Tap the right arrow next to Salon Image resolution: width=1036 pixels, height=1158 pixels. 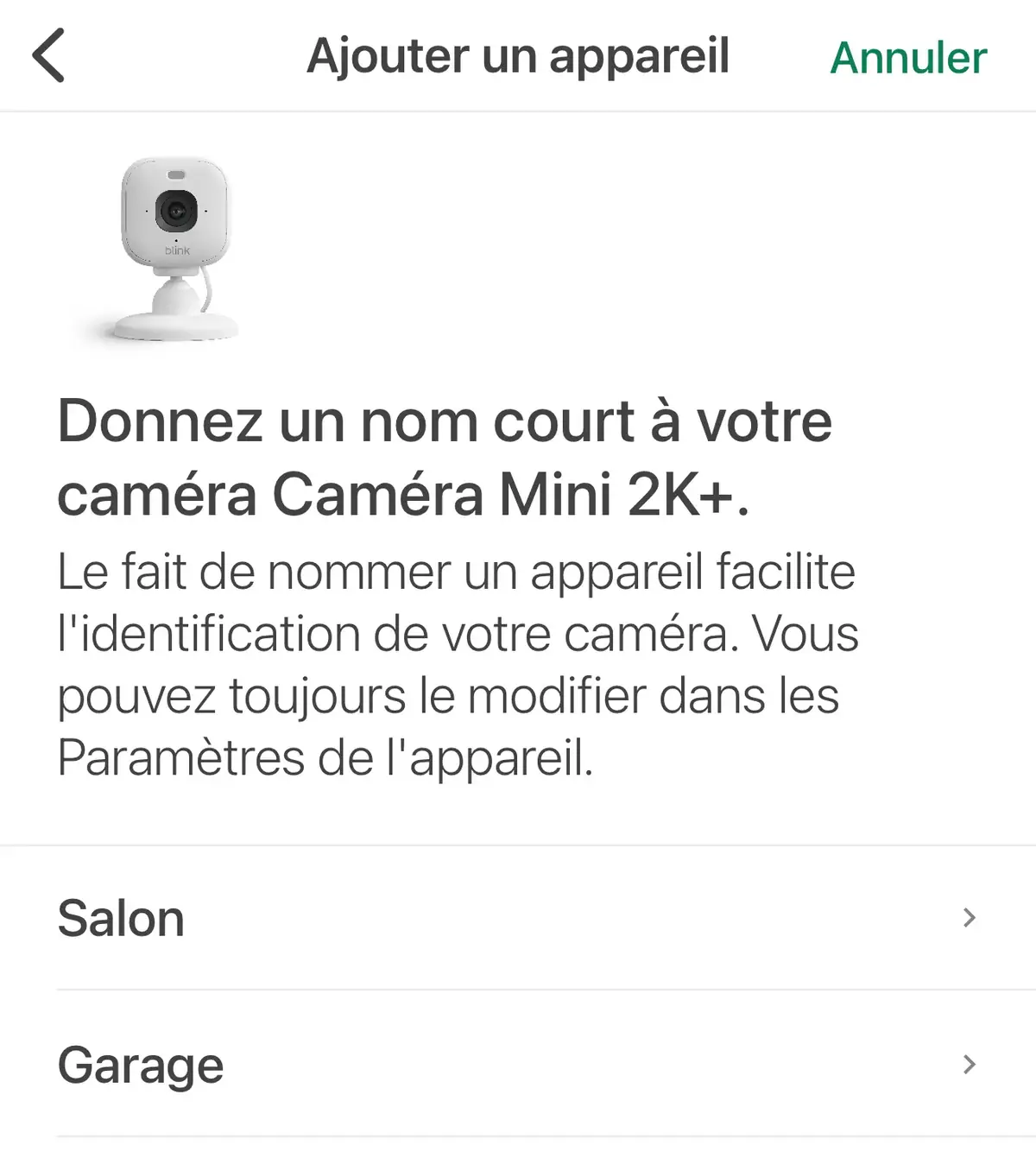coord(969,918)
